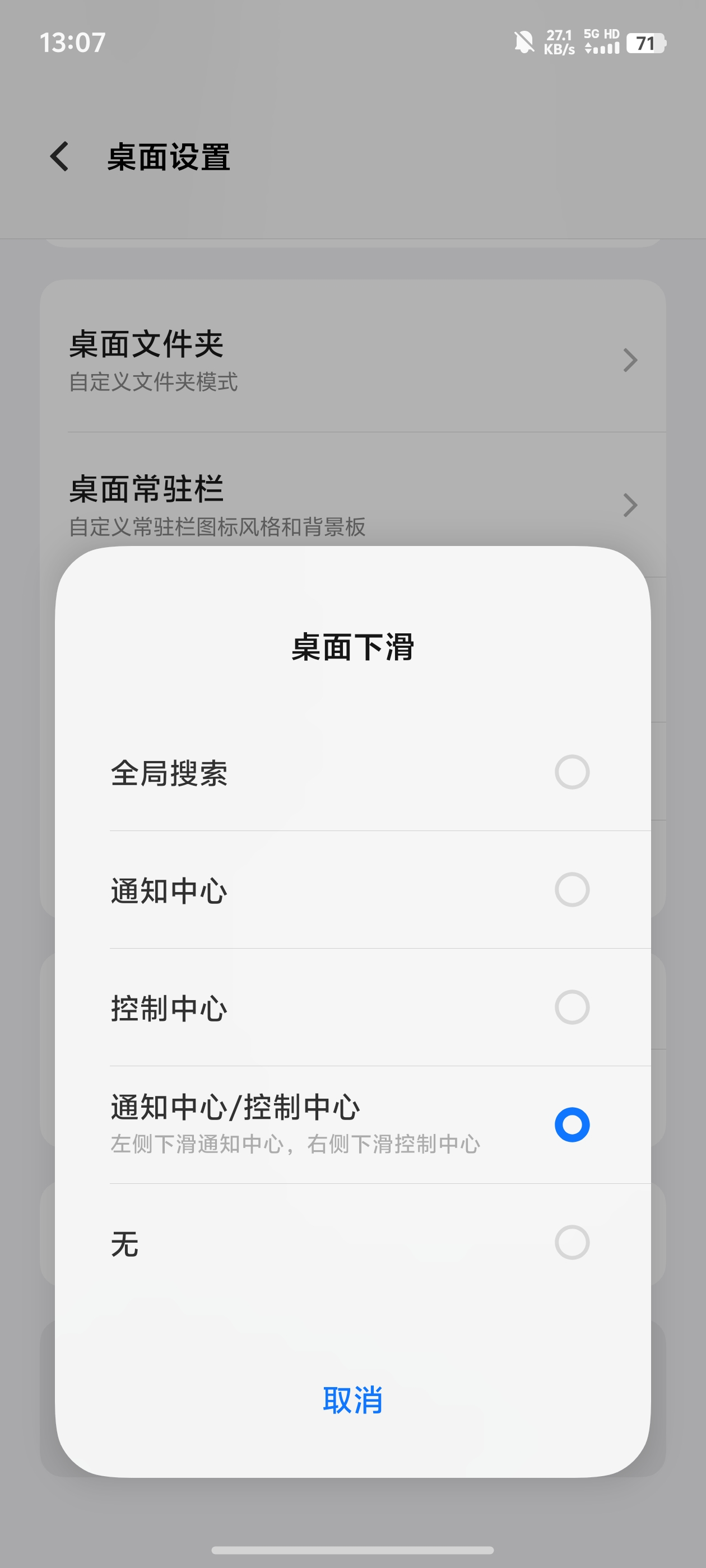Choose 通知中心 for desktop swipe-down
Viewport: 706px width, 1568px height.
point(352,890)
